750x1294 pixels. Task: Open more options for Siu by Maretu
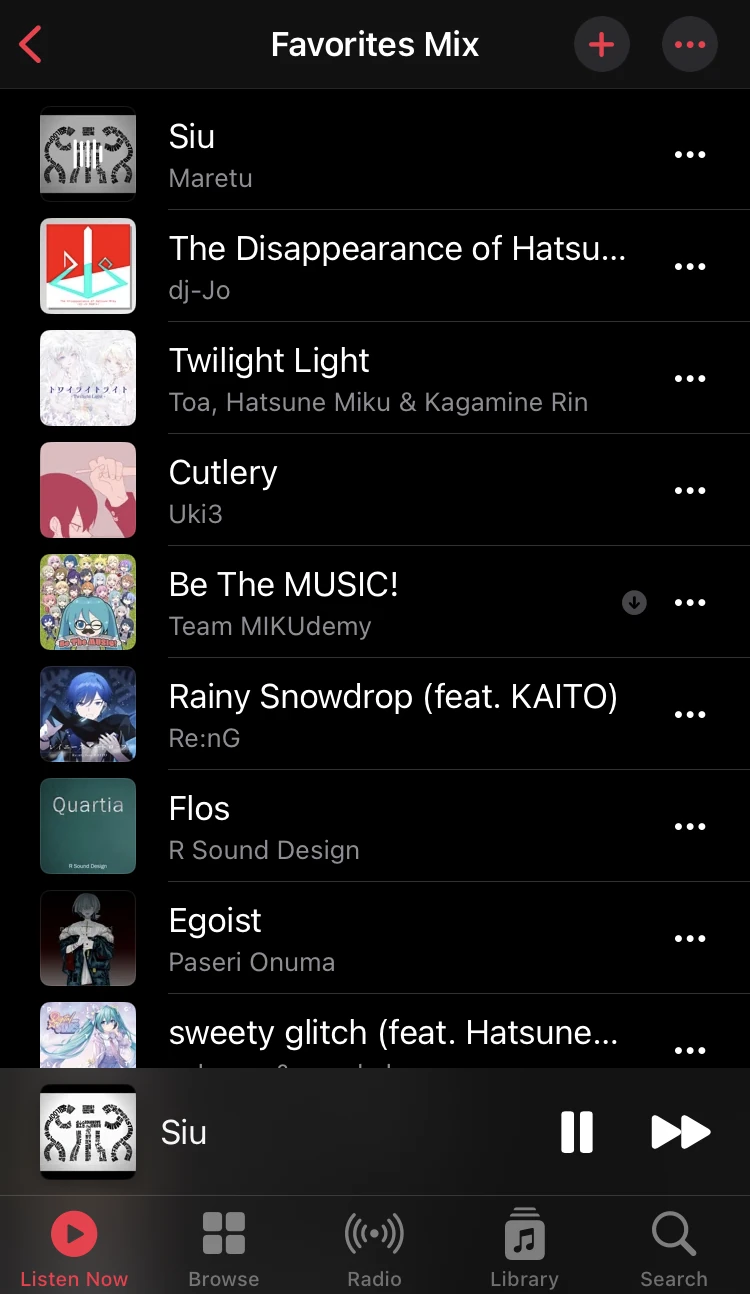pyautogui.click(x=689, y=155)
